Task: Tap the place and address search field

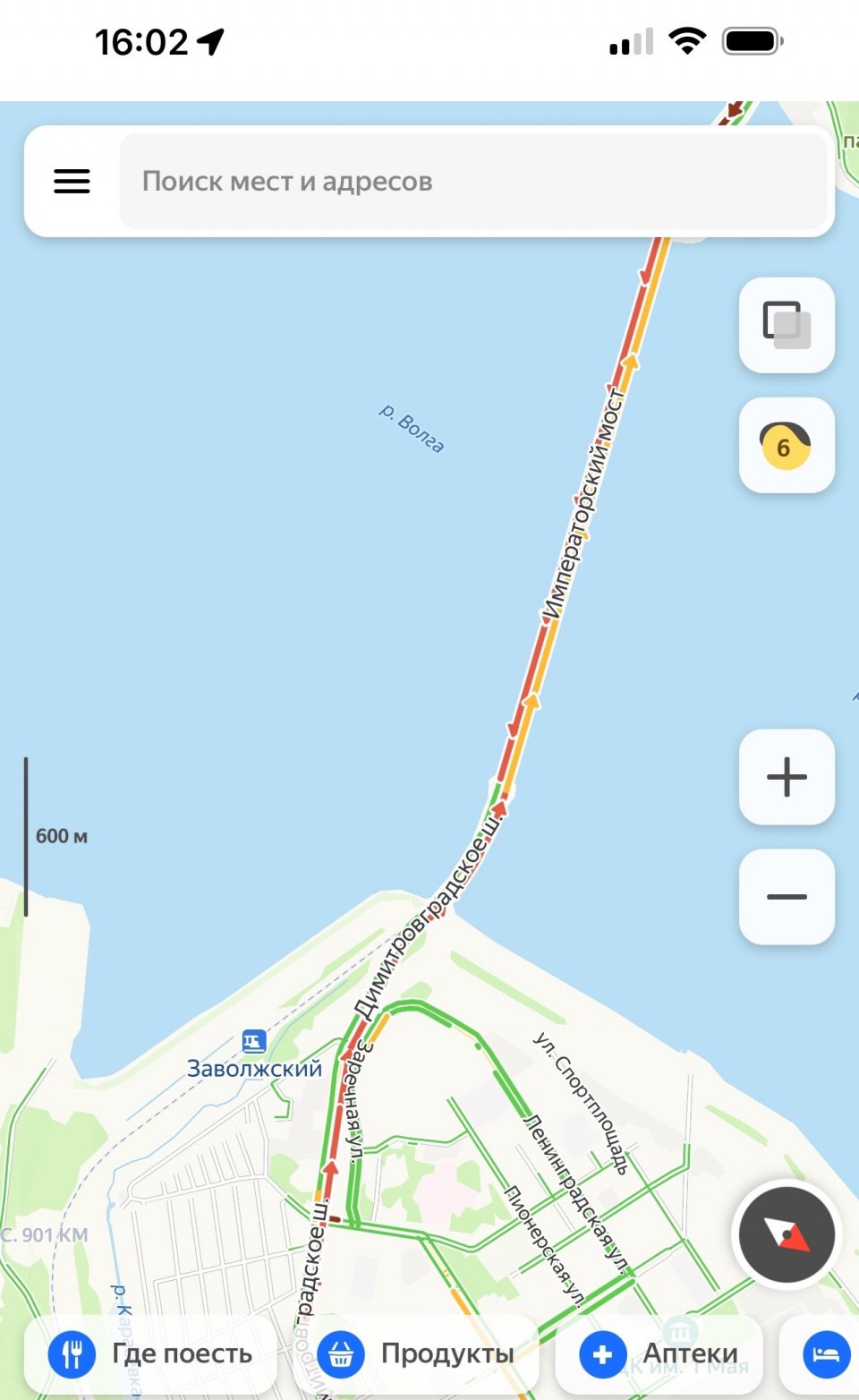Action: tap(472, 182)
